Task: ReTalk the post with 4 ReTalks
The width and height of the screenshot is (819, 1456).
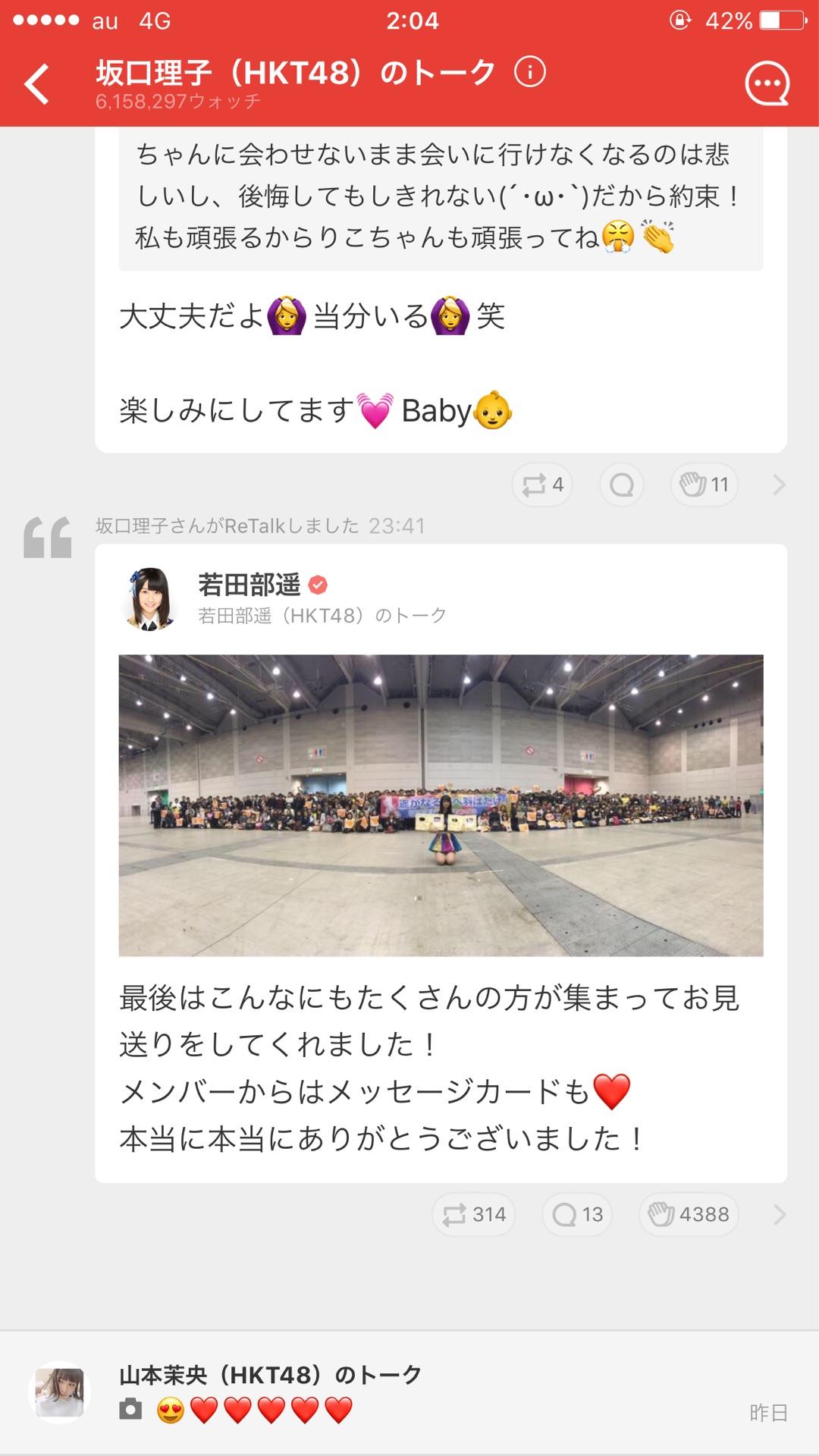Action: tap(542, 485)
